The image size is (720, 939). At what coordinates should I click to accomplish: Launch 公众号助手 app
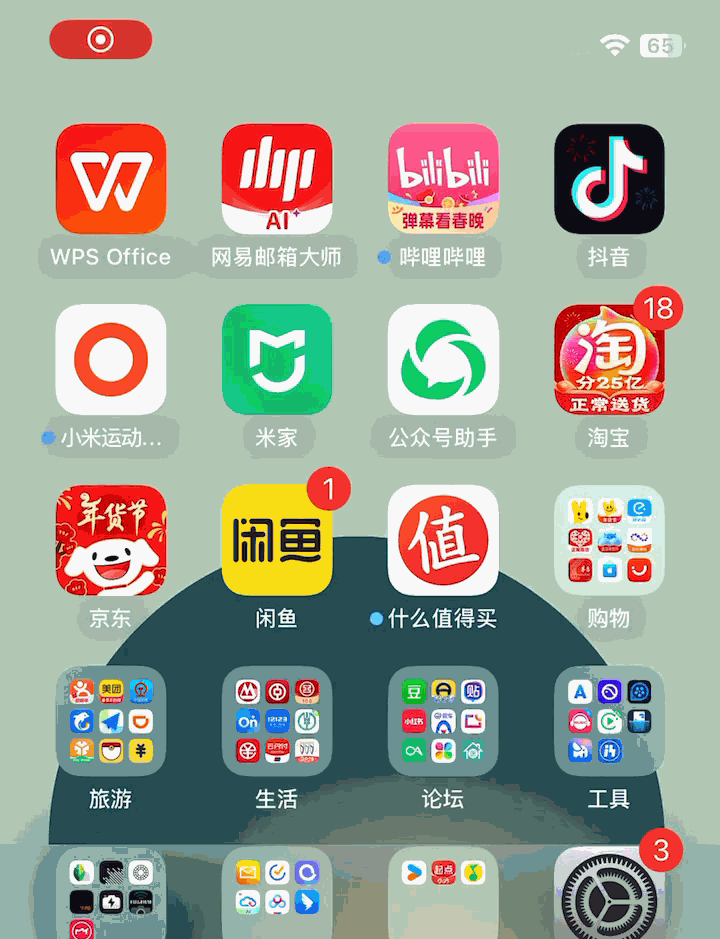coord(442,360)
